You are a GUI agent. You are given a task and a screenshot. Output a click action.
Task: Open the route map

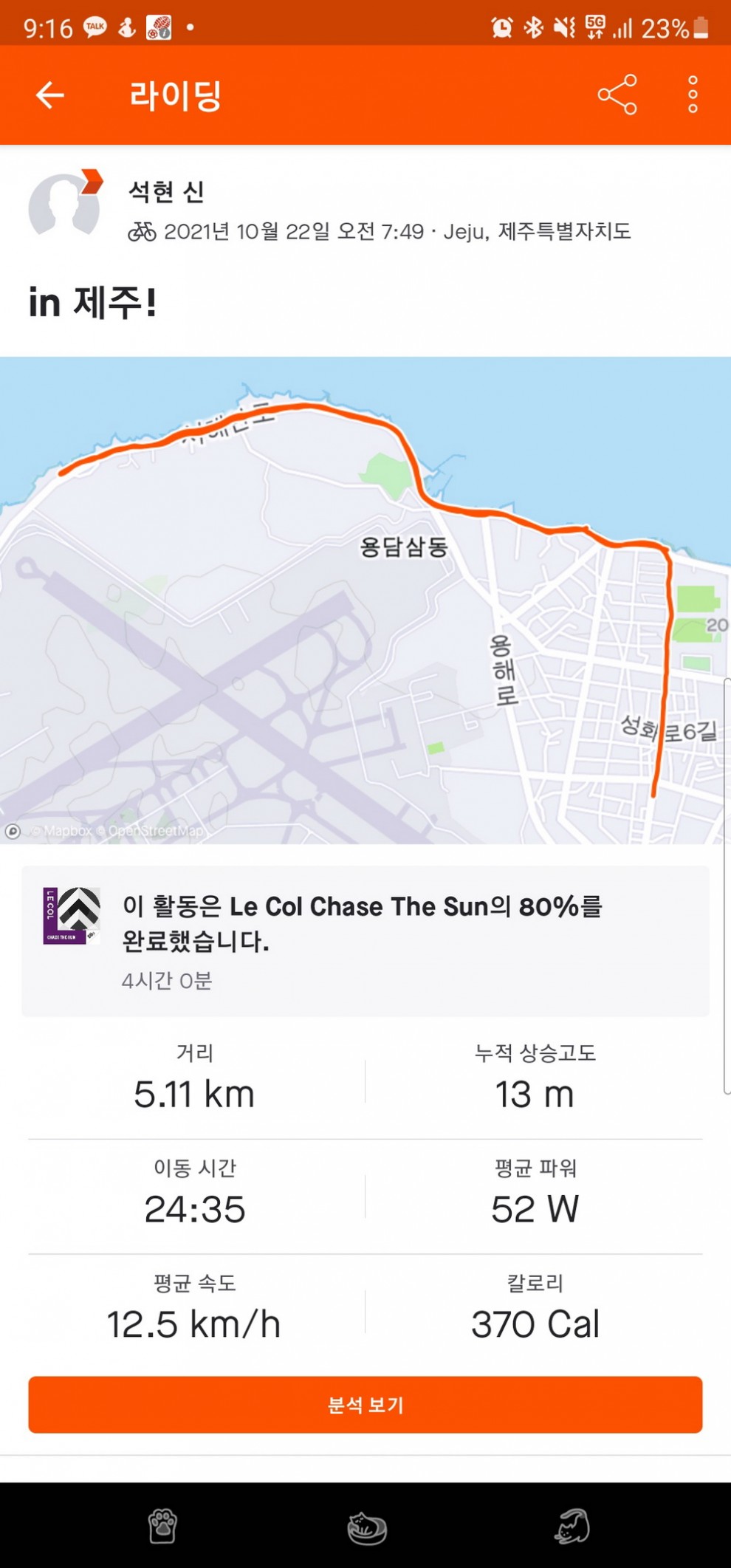click(365, 600)
